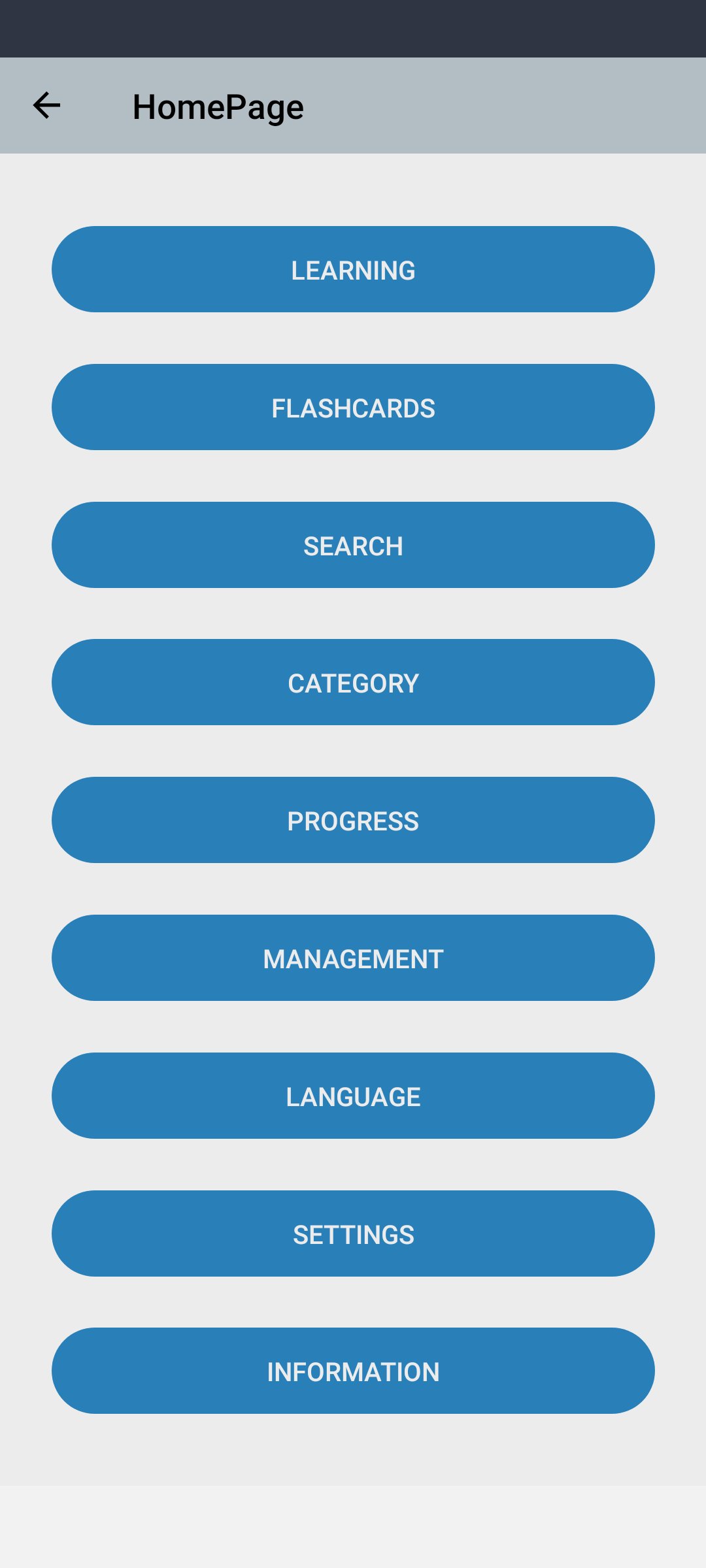
Task: Search for words with SEARCH
Action: coord(353,545)
